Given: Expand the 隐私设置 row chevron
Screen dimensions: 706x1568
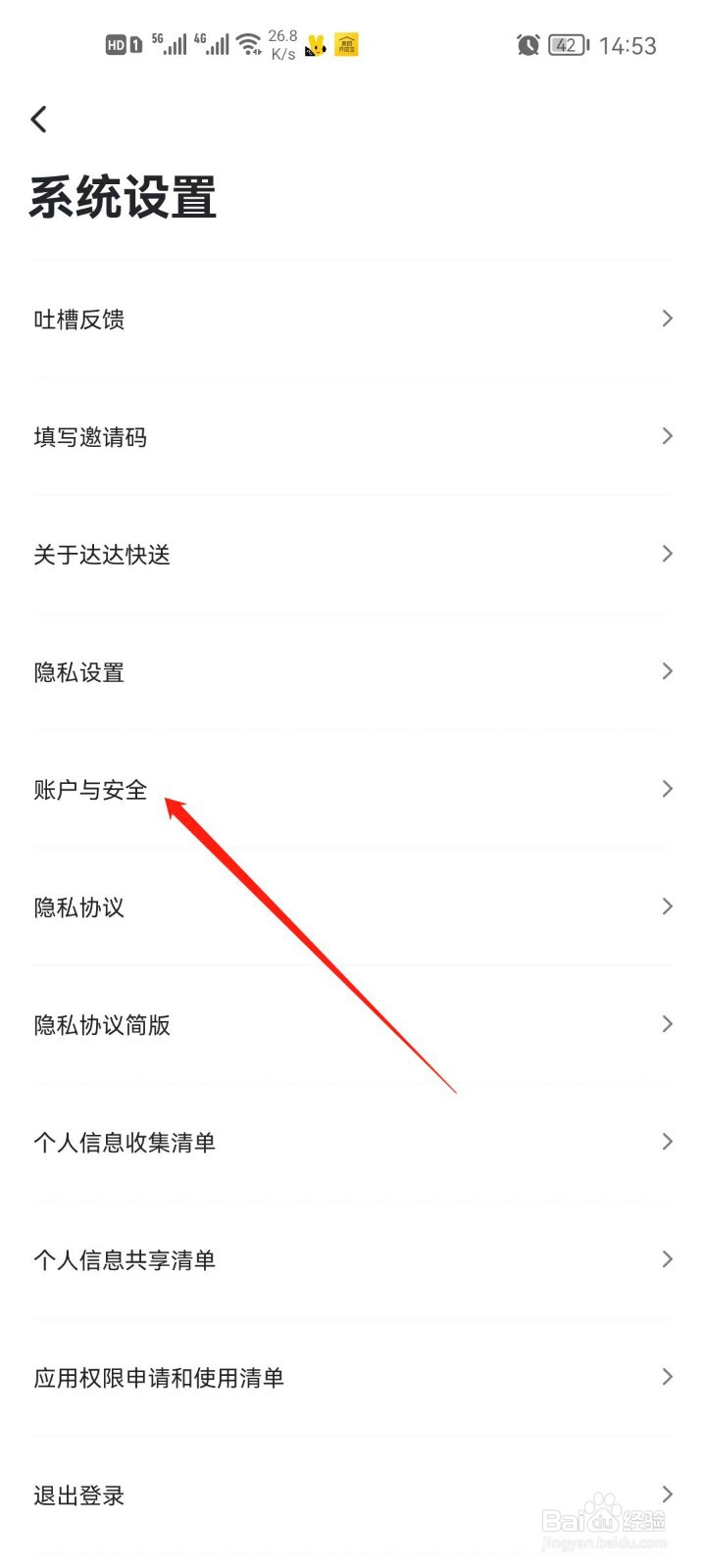Looking at the screenshot, I should click(x=667, y=671).
